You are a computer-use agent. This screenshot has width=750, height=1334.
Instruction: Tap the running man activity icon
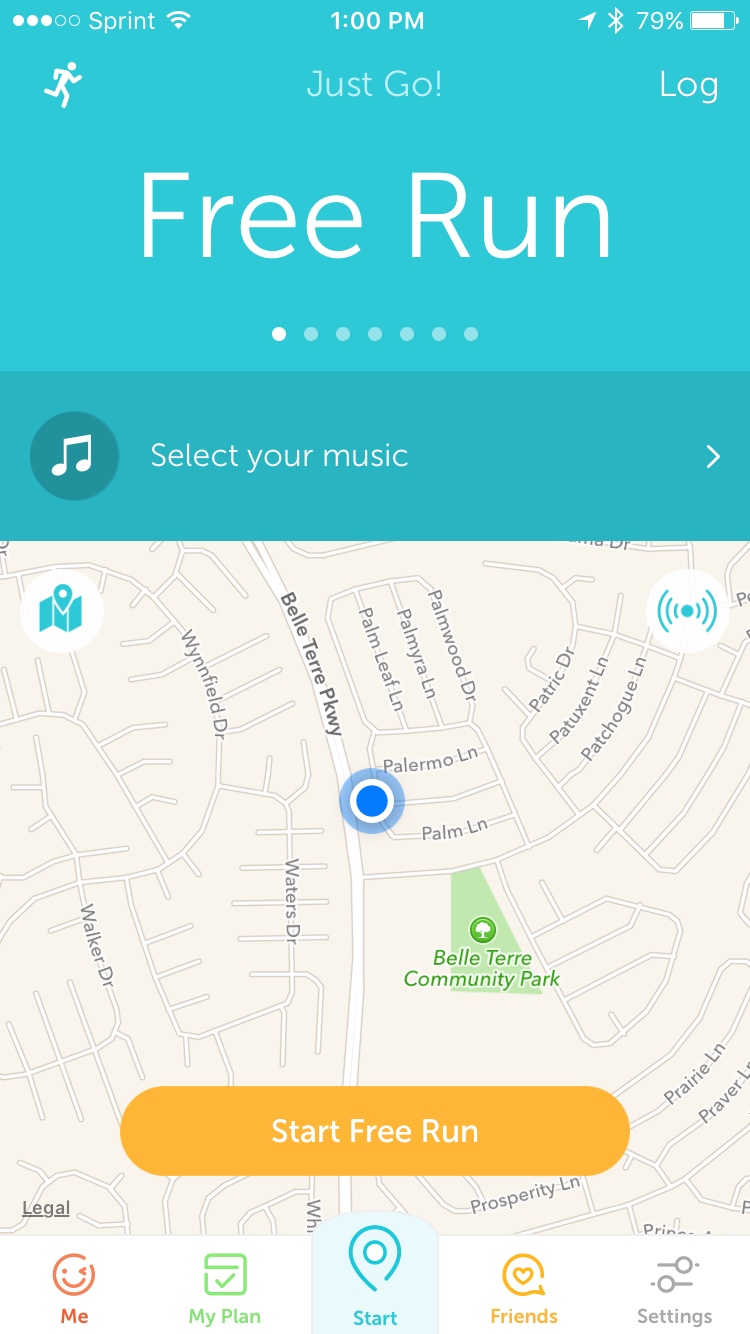click(62, 85)
